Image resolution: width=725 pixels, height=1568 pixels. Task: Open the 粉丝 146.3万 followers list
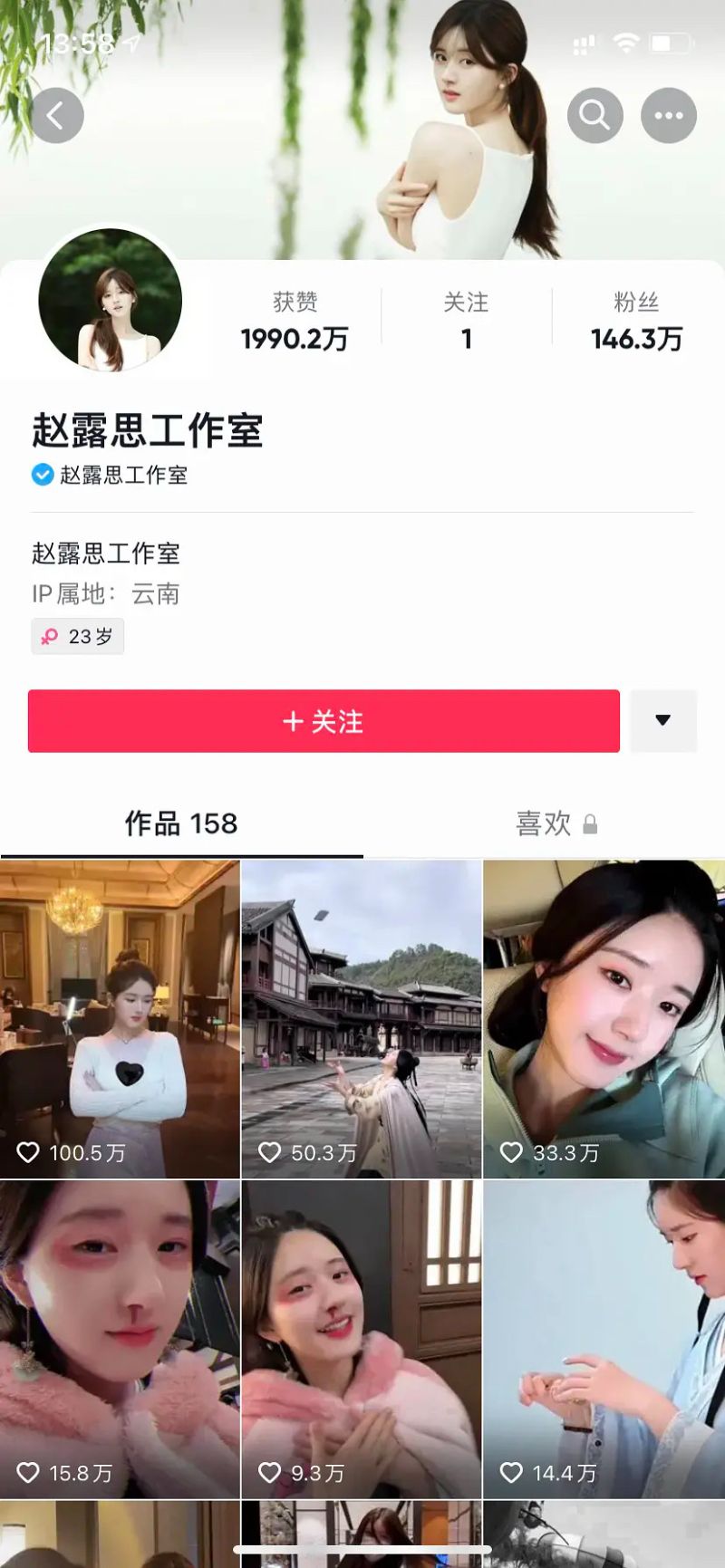(636, 322)
